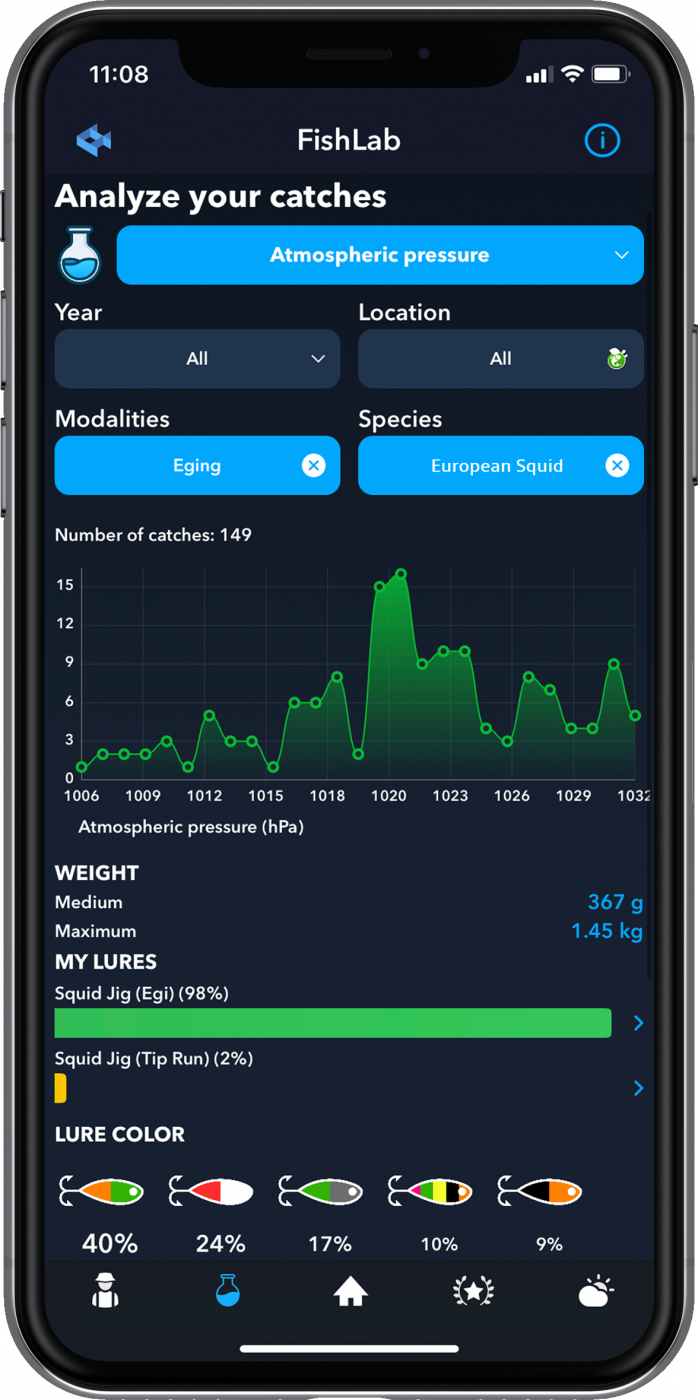Switch to the angler profile tab
The height and width of the screenshot is (1400, 698).
click(105, 1291)
